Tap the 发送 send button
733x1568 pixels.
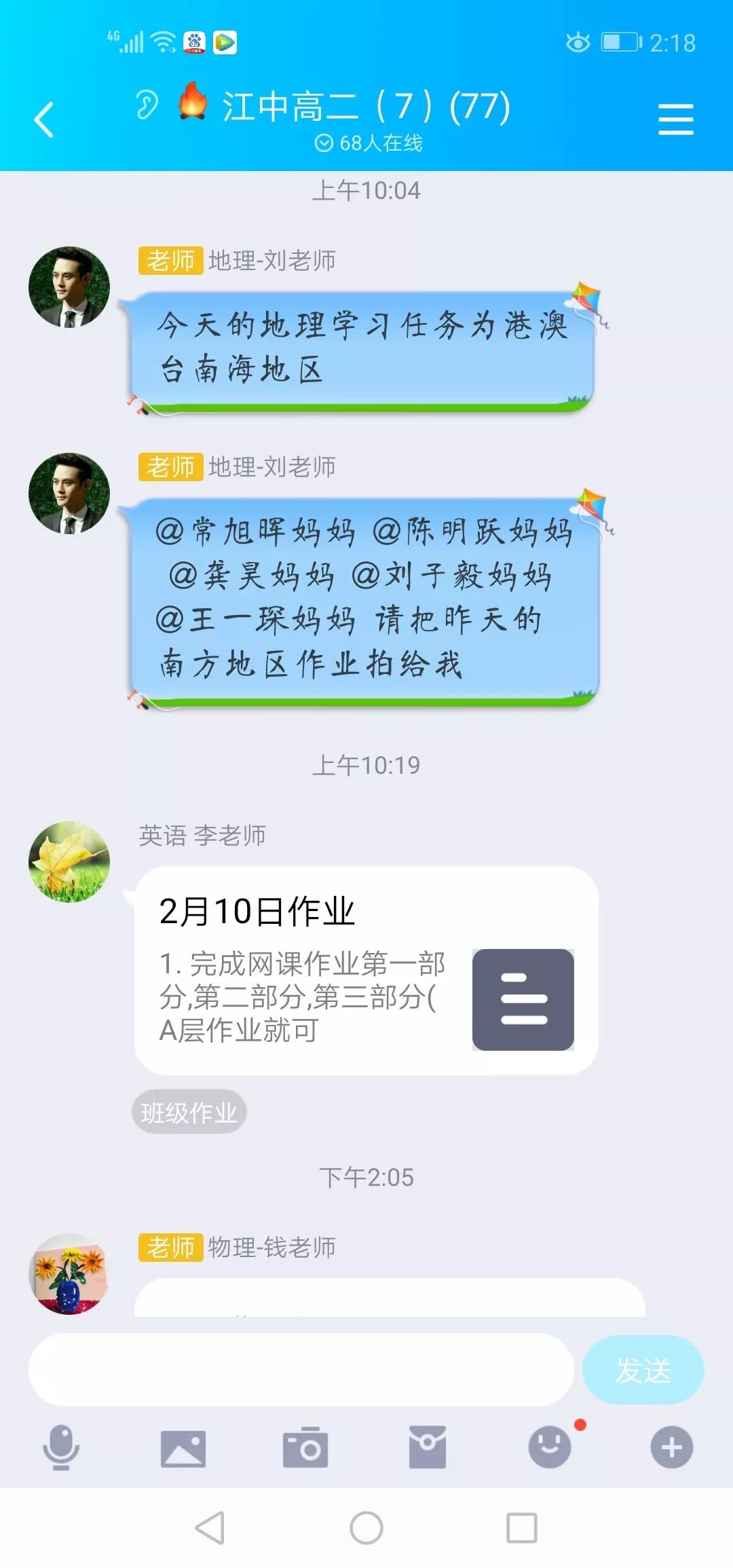click(x=643, y=1370)
